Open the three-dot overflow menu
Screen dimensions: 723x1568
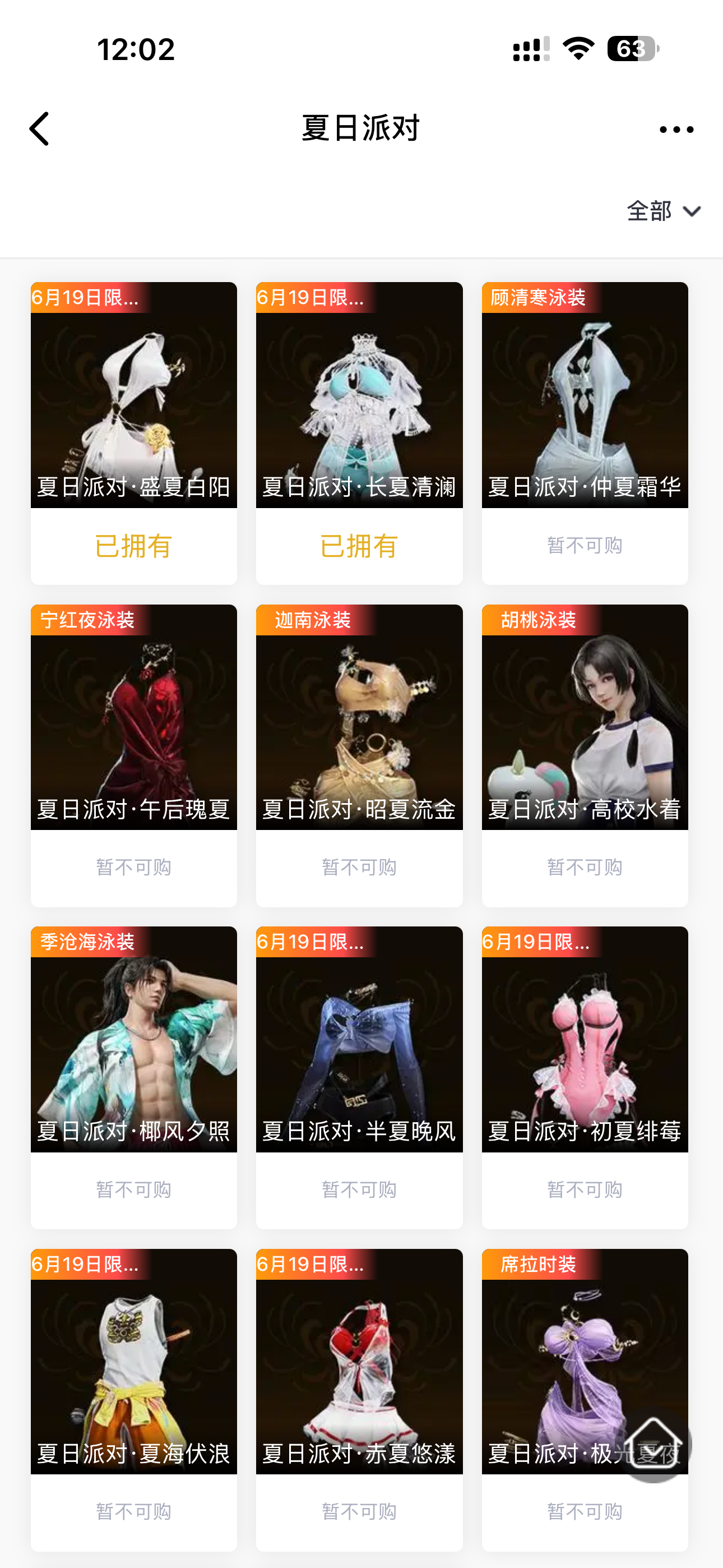click(x=676, y=130)
